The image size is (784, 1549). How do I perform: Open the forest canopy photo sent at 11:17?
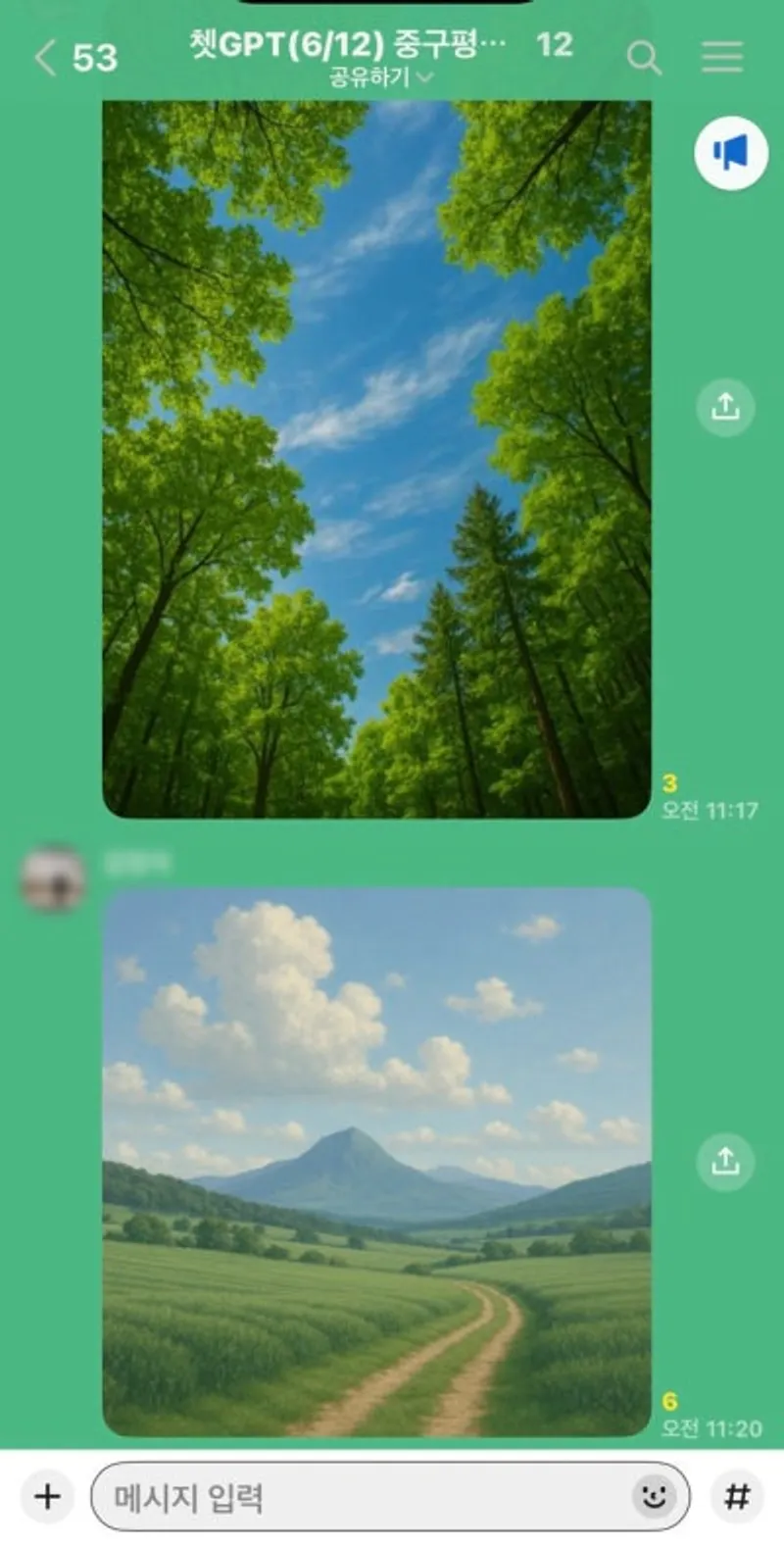coord(376,459)
